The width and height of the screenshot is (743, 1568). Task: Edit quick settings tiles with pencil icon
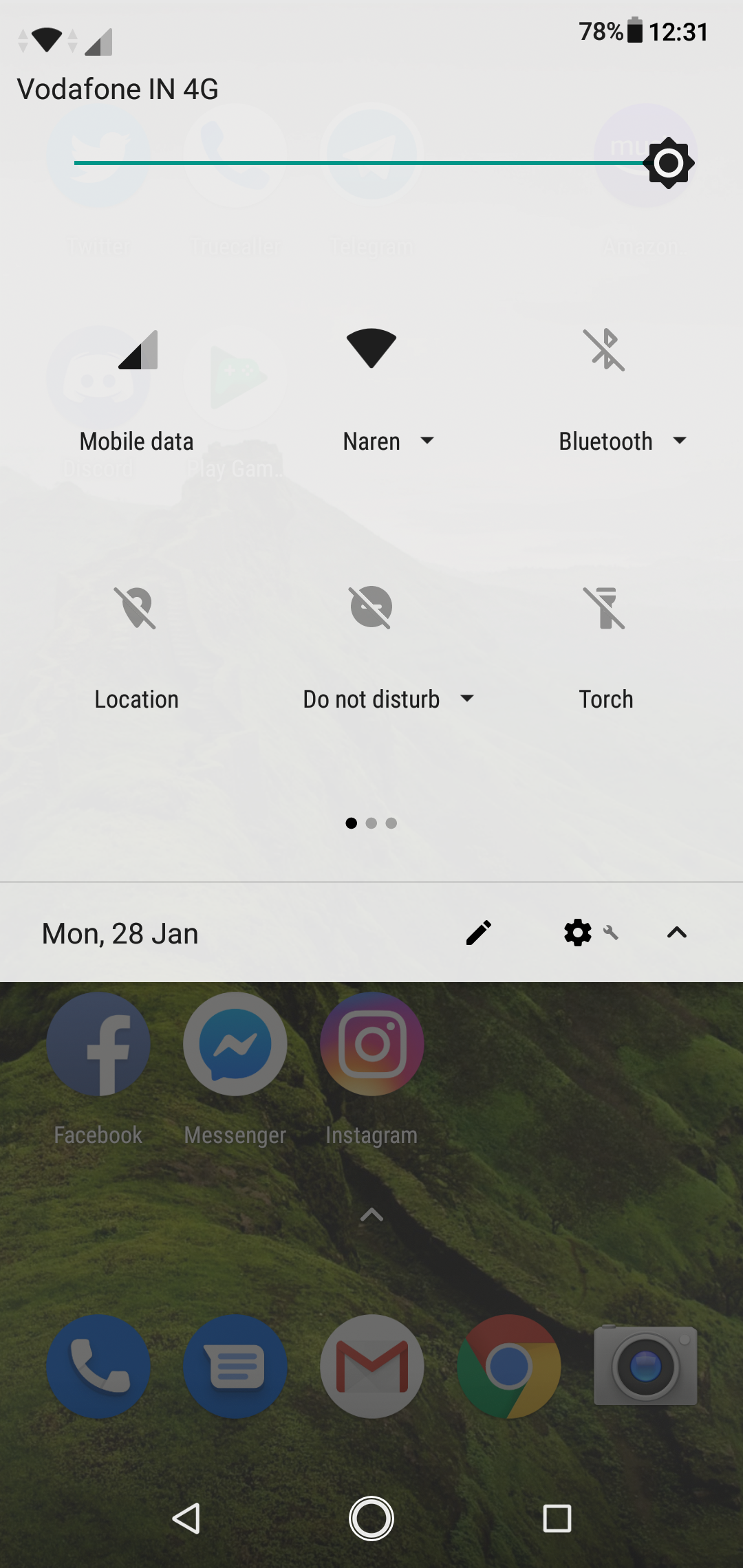pyautogui.click(x=479, y=933)
